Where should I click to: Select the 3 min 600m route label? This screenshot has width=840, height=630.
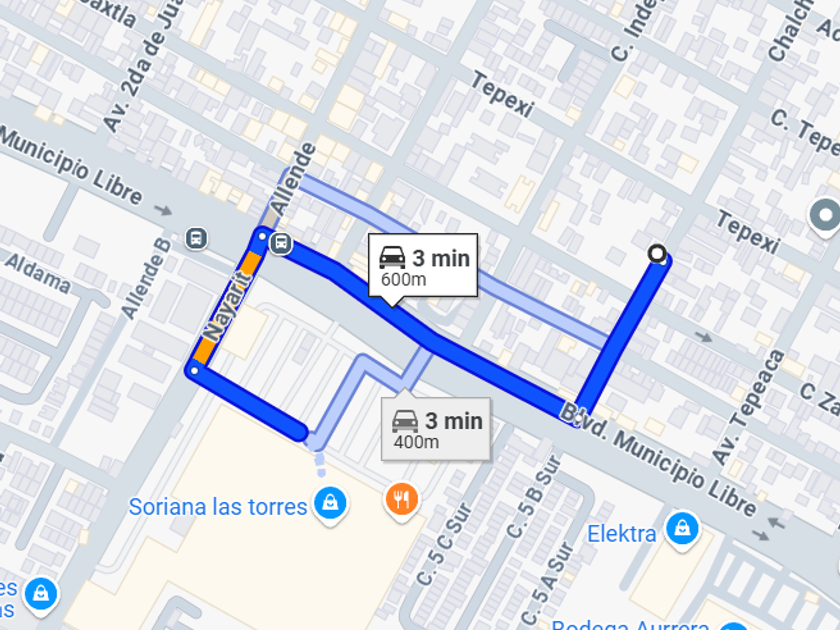click(423, 266)
